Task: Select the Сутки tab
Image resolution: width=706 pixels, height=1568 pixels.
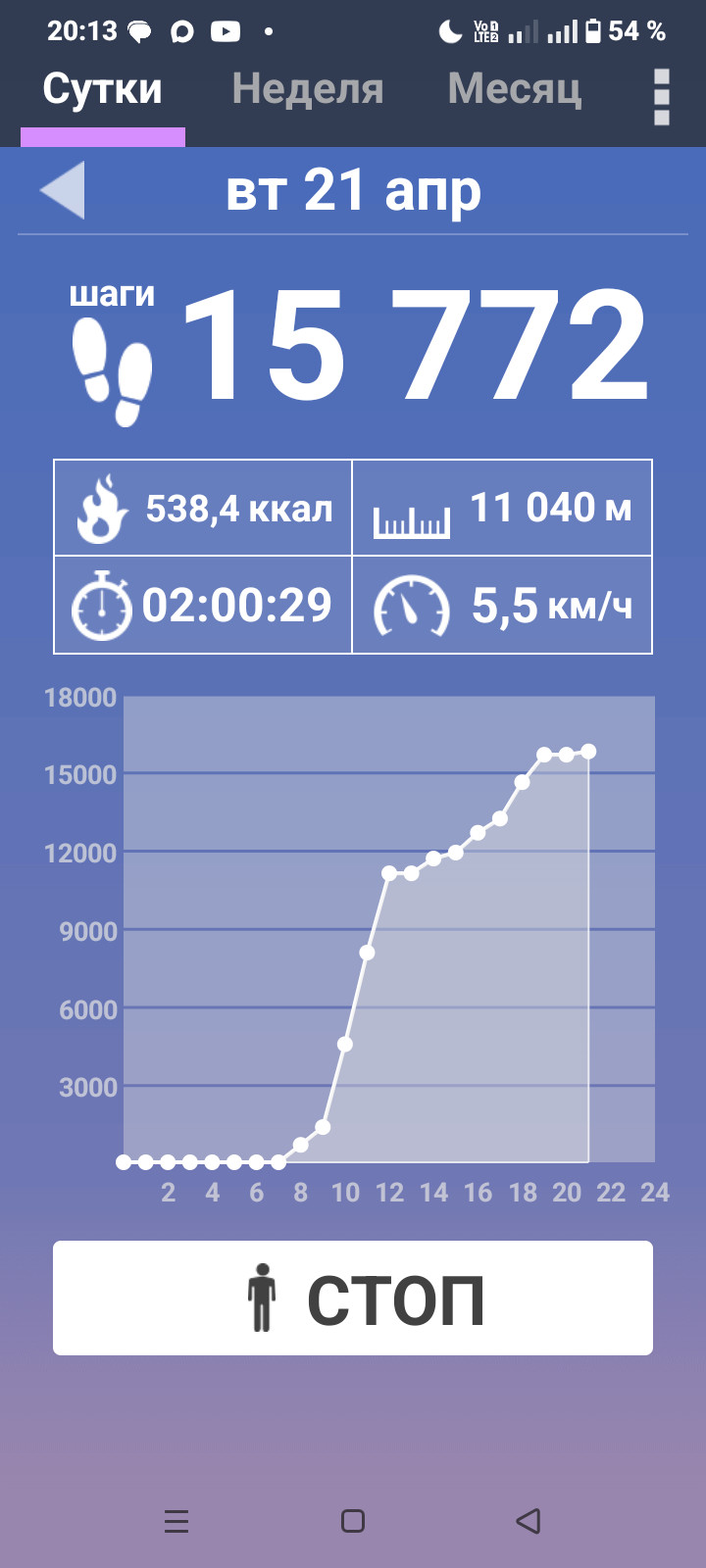Action: [103, 89]
